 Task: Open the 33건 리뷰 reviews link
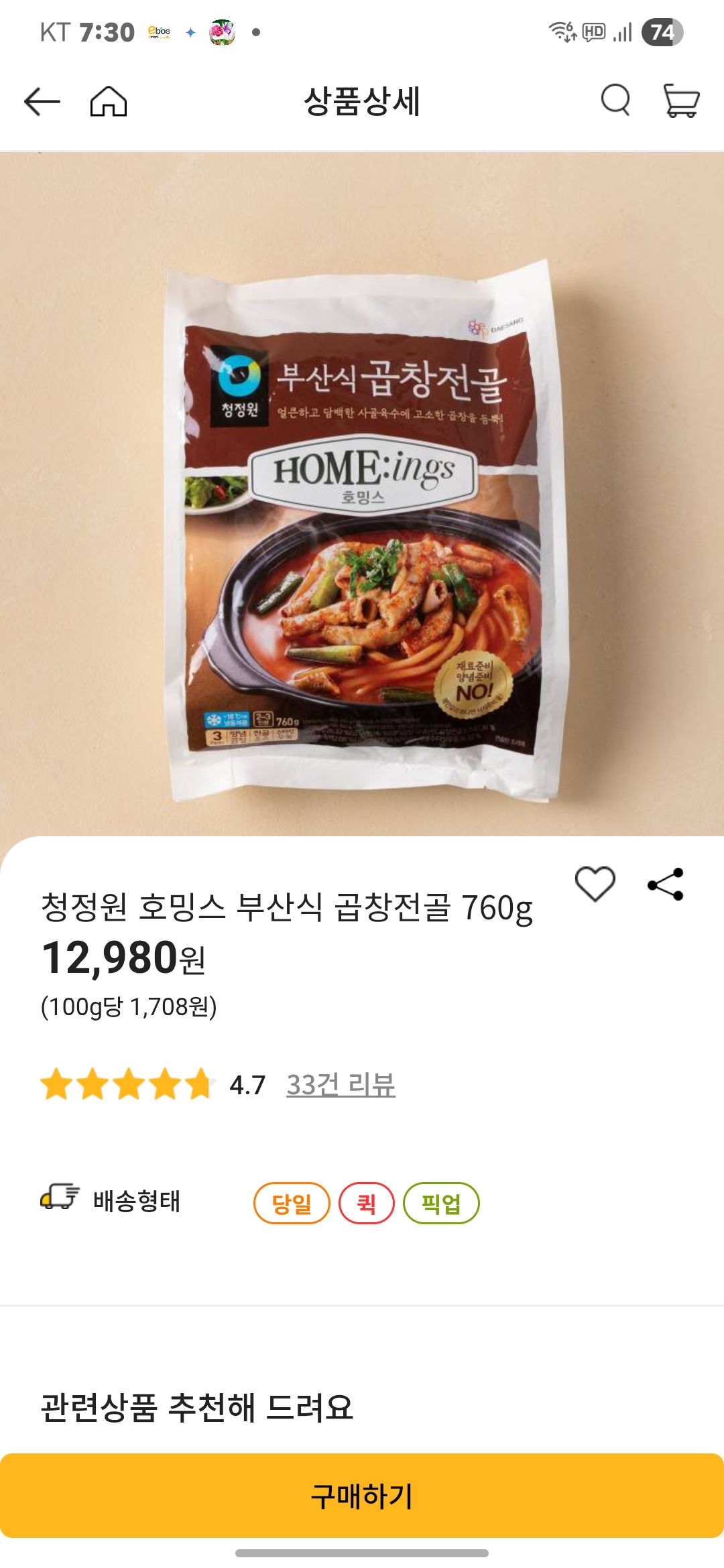pyautogui.click(x=343, y=1084)
